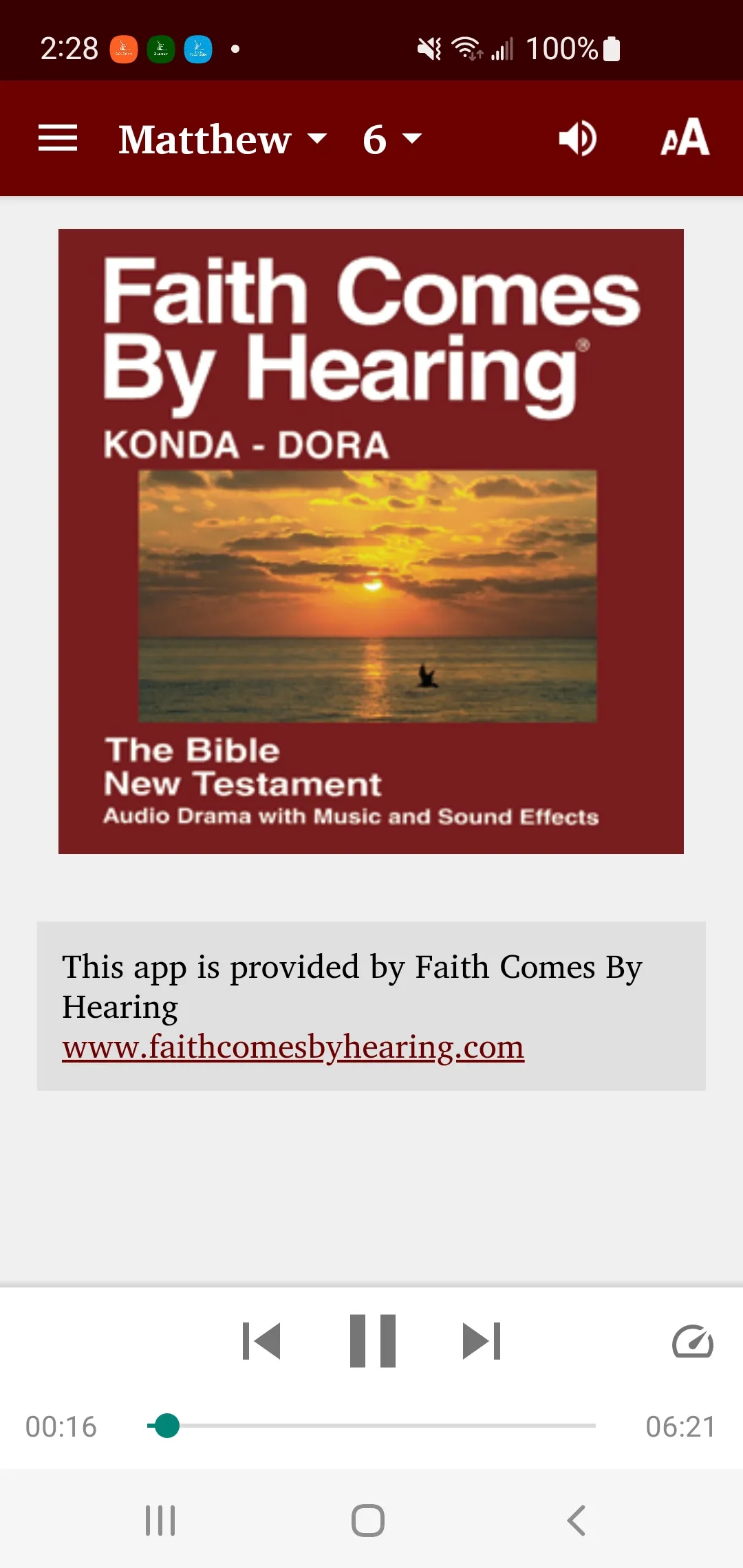
Task: Open the audio volume control
Action: coord(577,139)
